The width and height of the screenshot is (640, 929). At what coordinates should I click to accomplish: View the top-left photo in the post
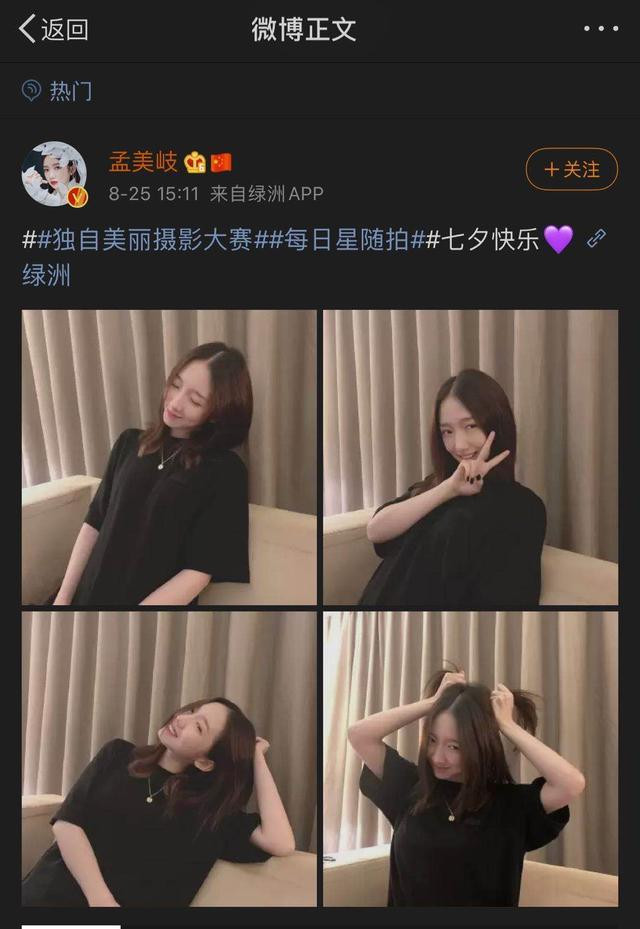(169, 457)
